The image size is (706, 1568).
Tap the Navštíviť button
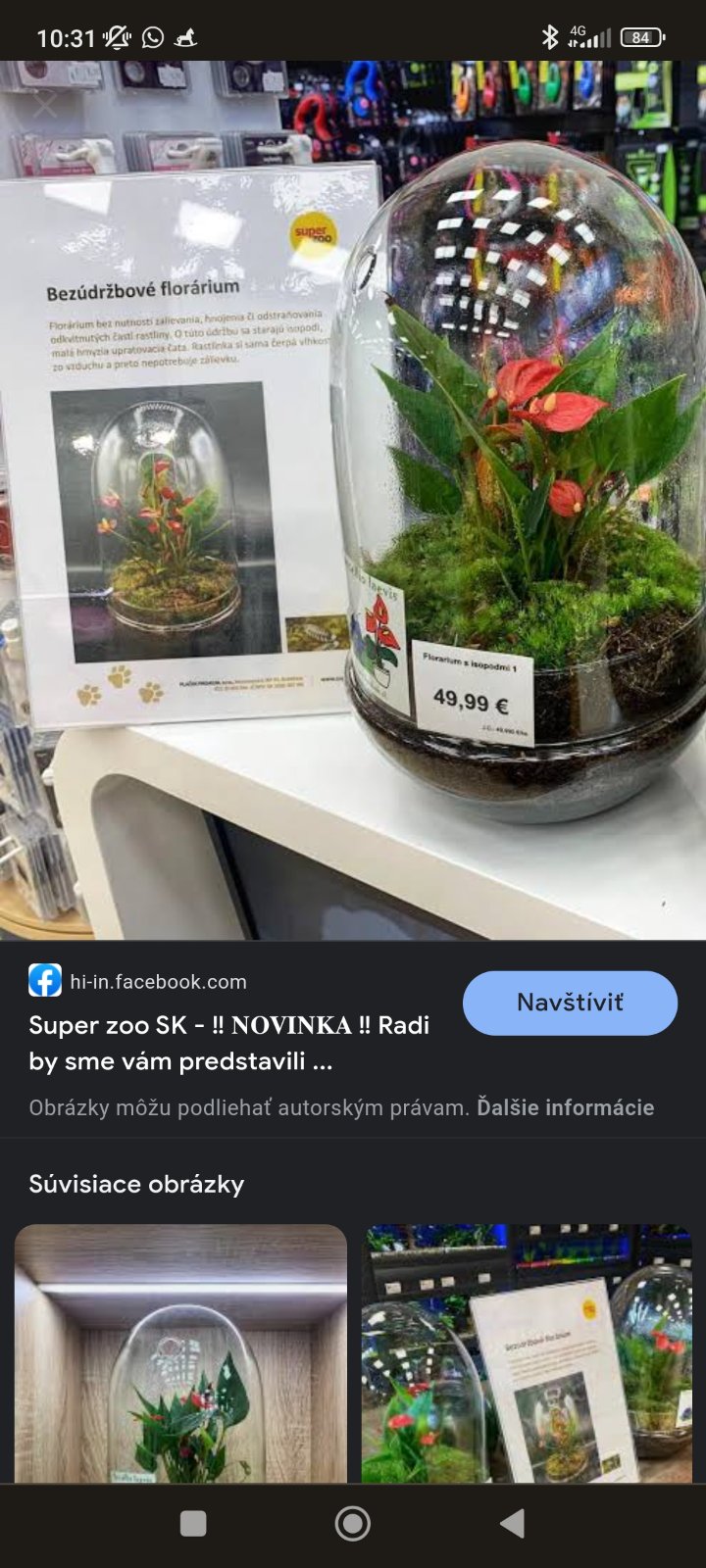570,1003
